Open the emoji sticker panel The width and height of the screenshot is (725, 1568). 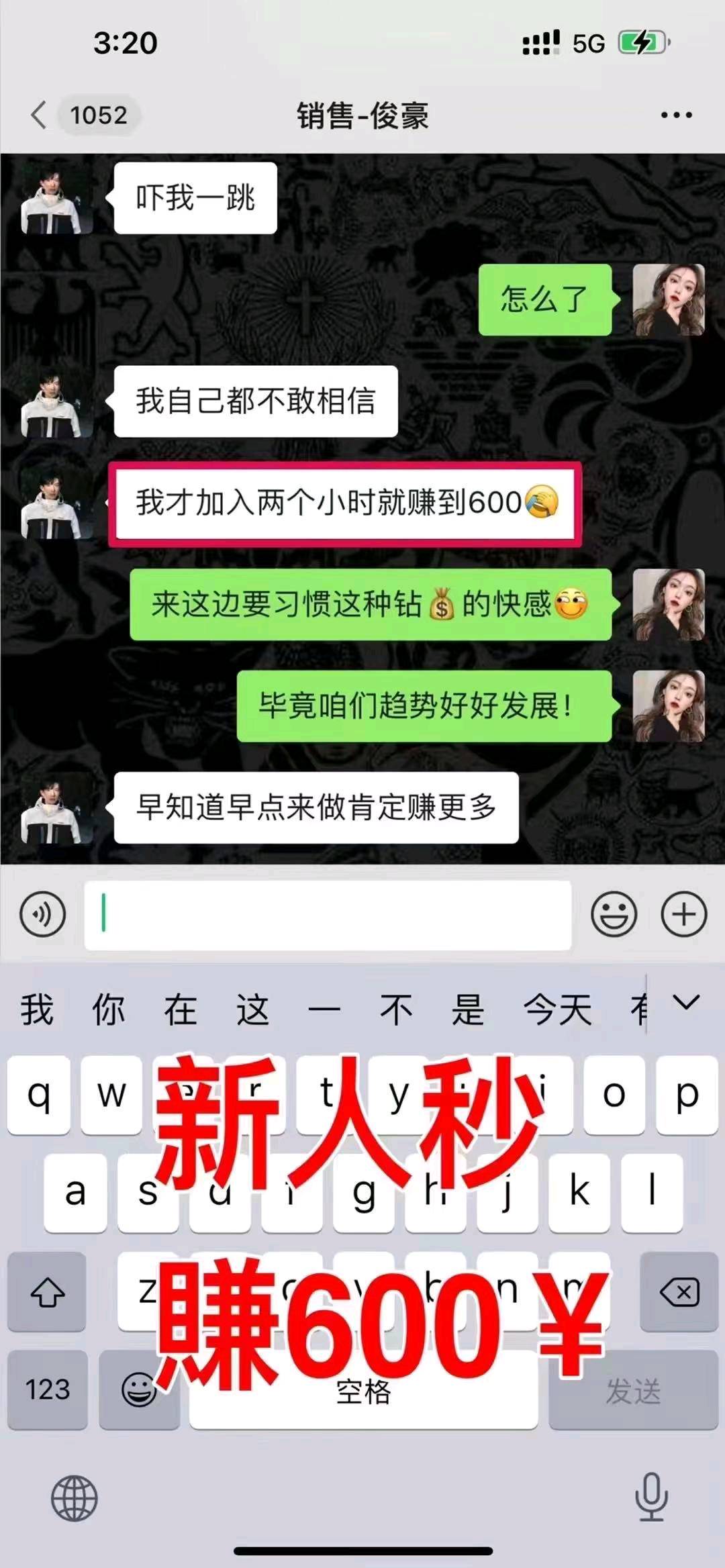tap(614, 914)
